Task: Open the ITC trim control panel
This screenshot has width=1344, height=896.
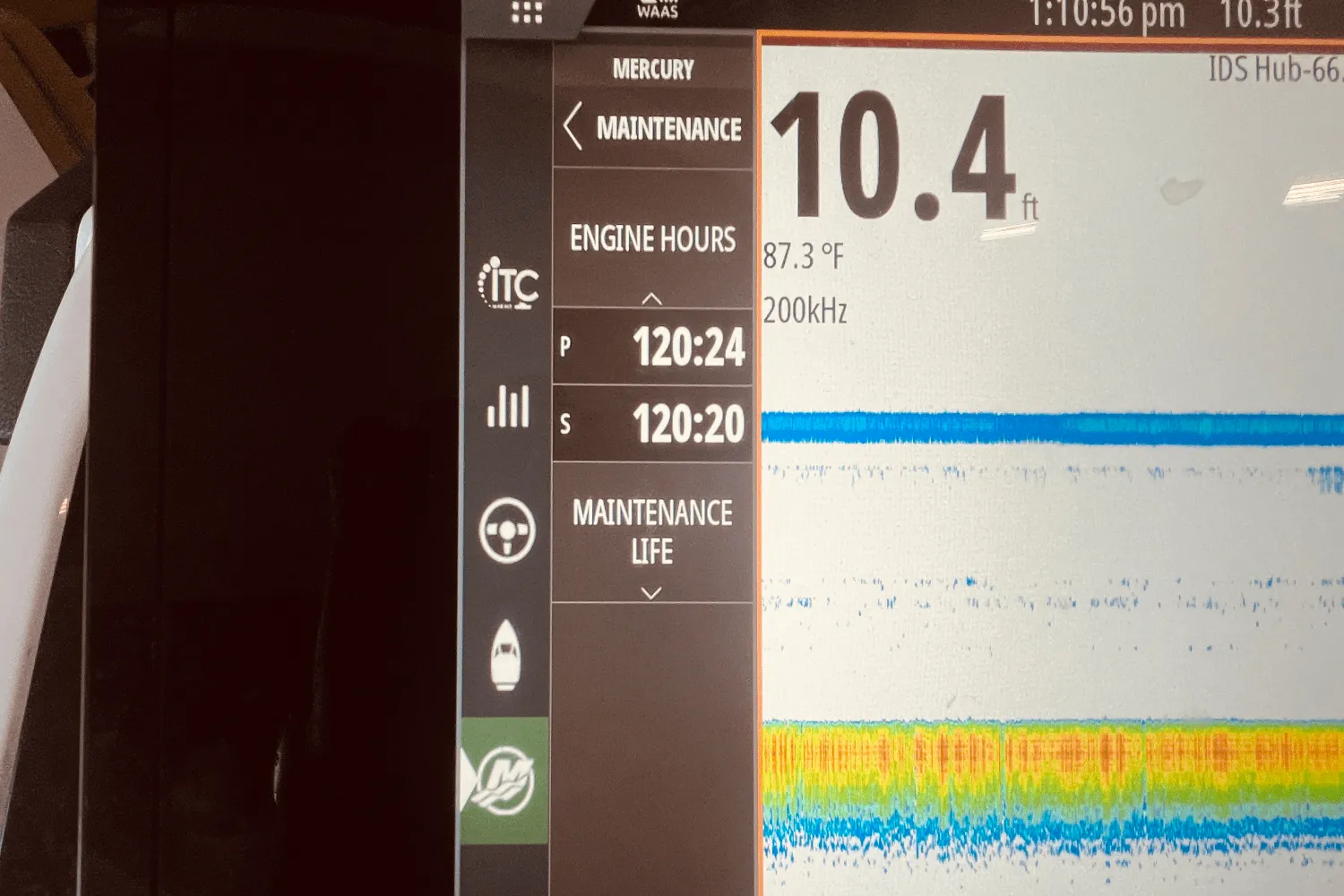Action: (508, 284)
